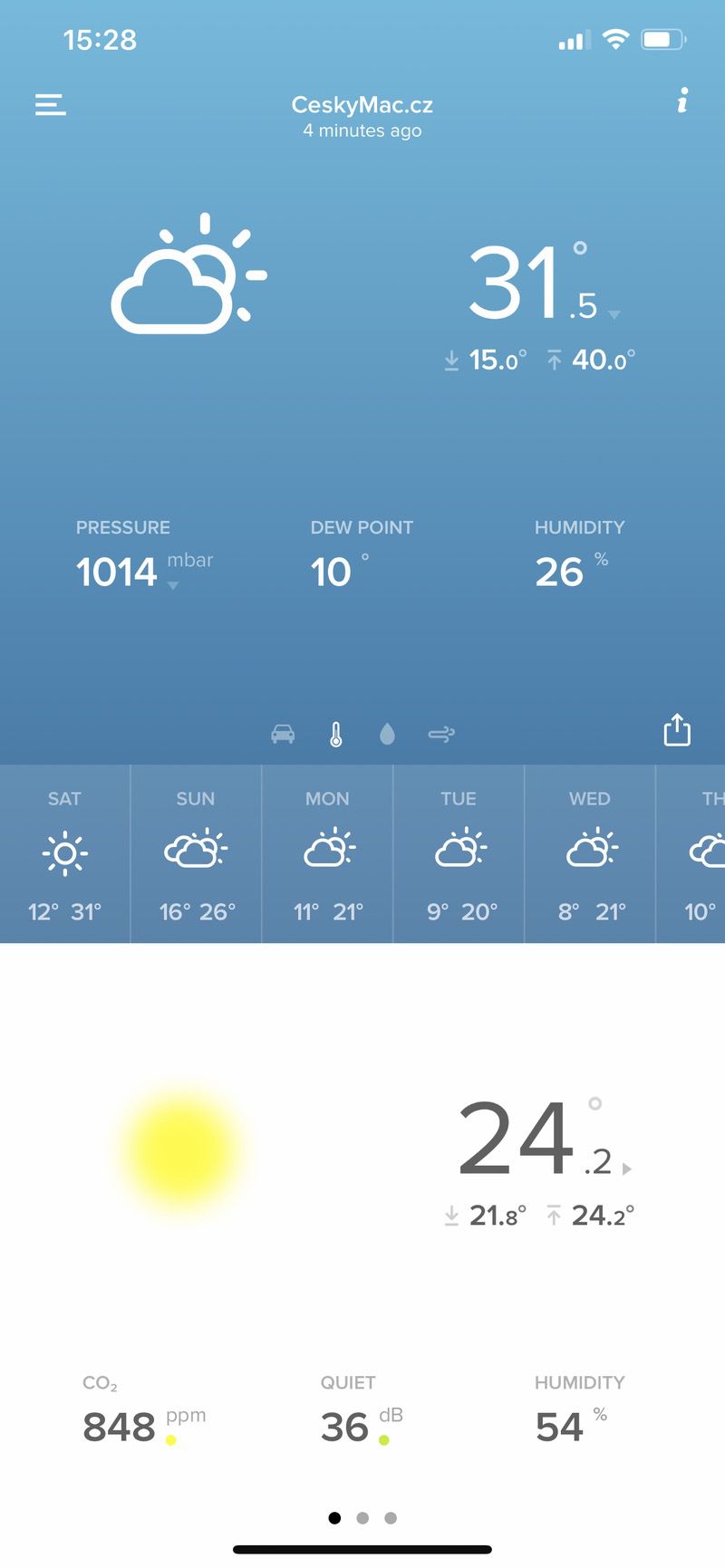This screenshot has height=1568, width=725.
Task: Open the hamburger menu
Action: (51, 105)
